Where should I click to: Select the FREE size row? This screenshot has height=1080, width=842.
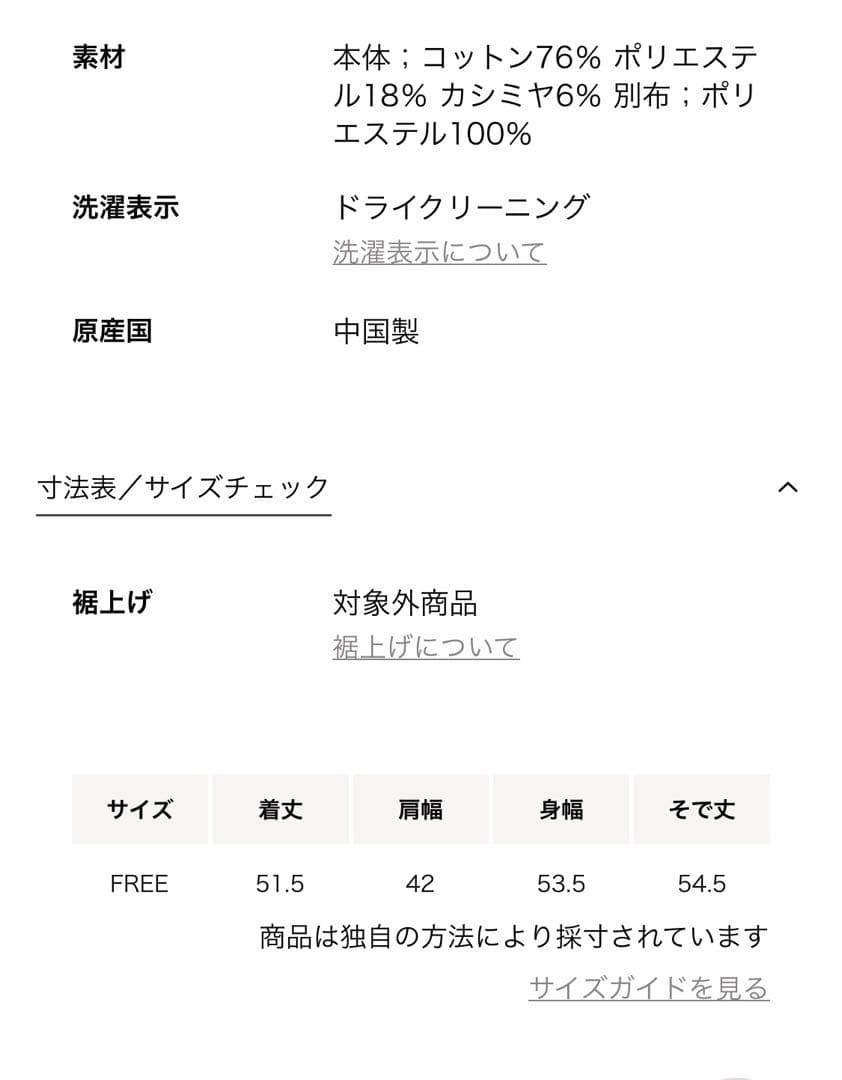(139, 883)
